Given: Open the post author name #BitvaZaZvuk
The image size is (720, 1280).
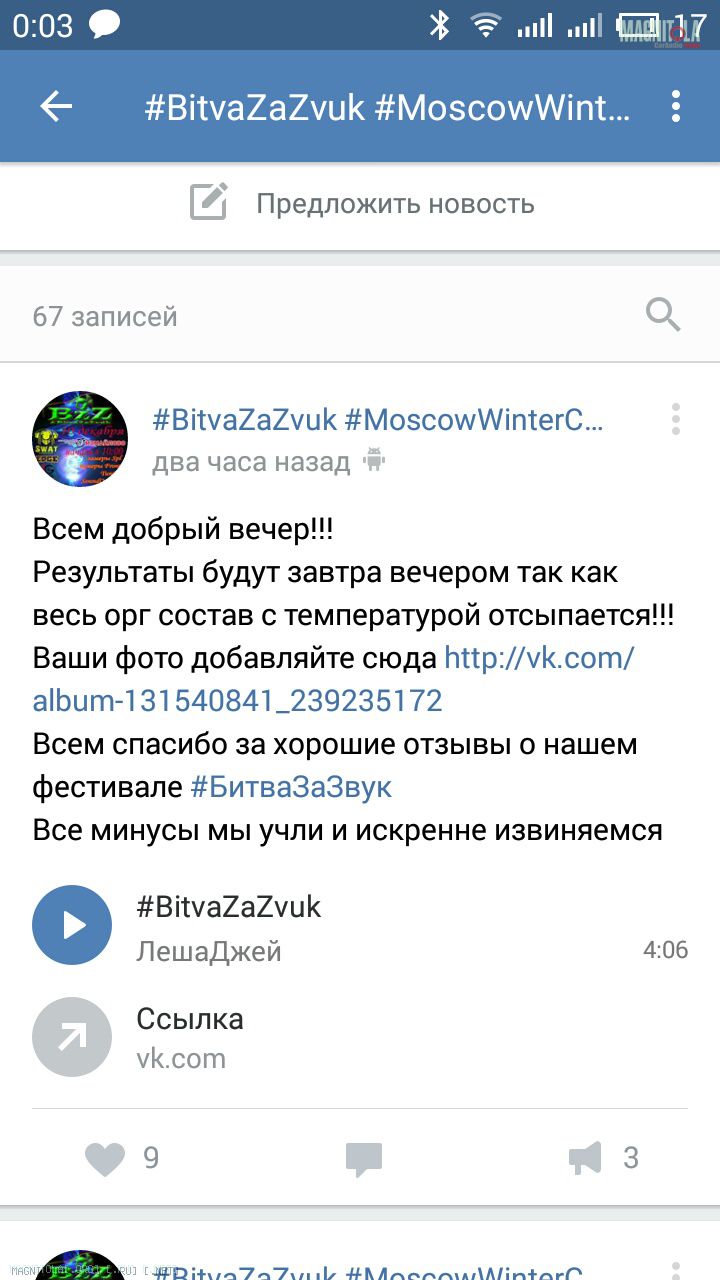Looking at the screenshot, I should pyautogui.click(x=377, y=420).
